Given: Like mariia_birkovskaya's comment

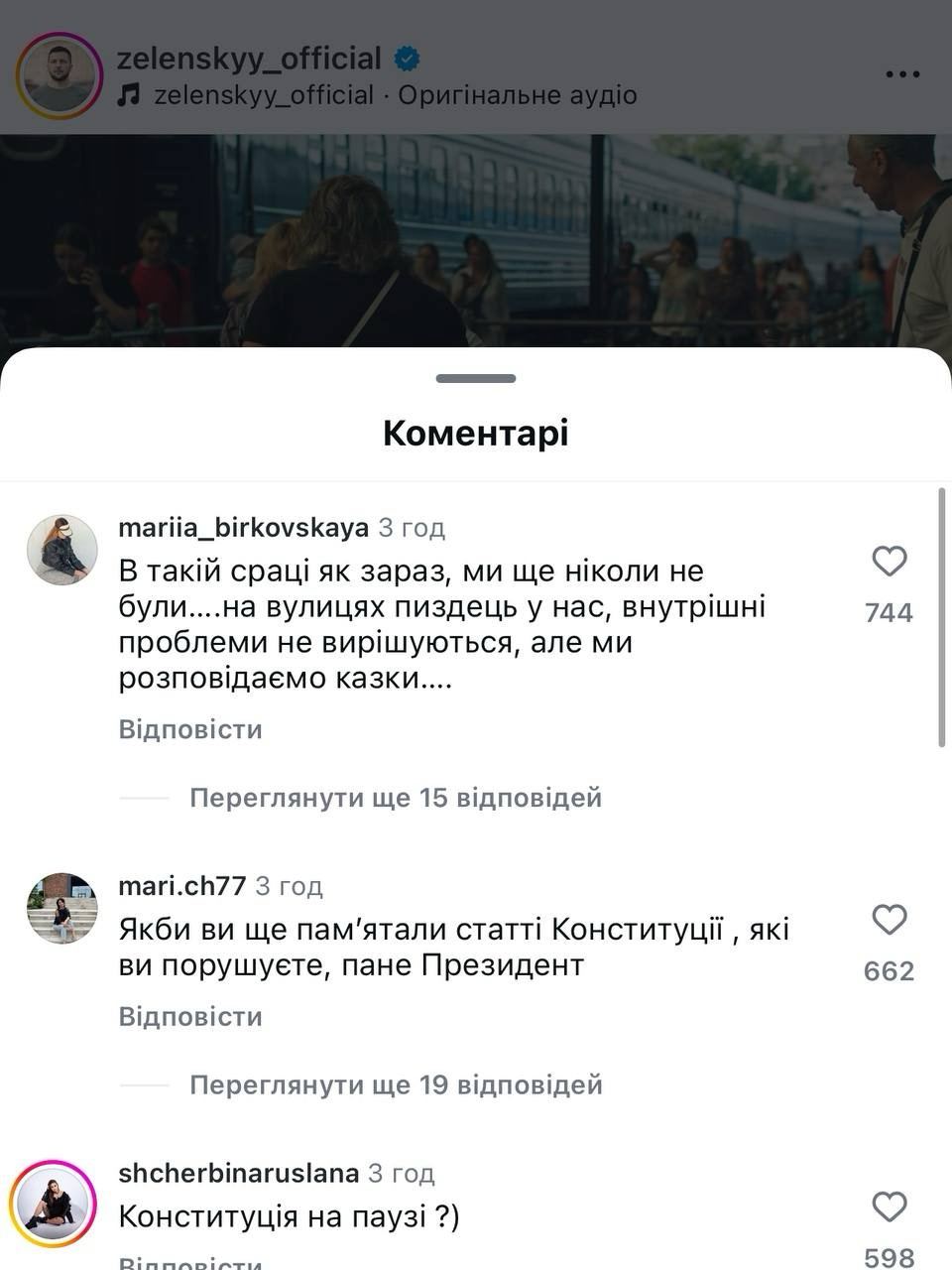Looking at the screenshot, I should 889,562.
